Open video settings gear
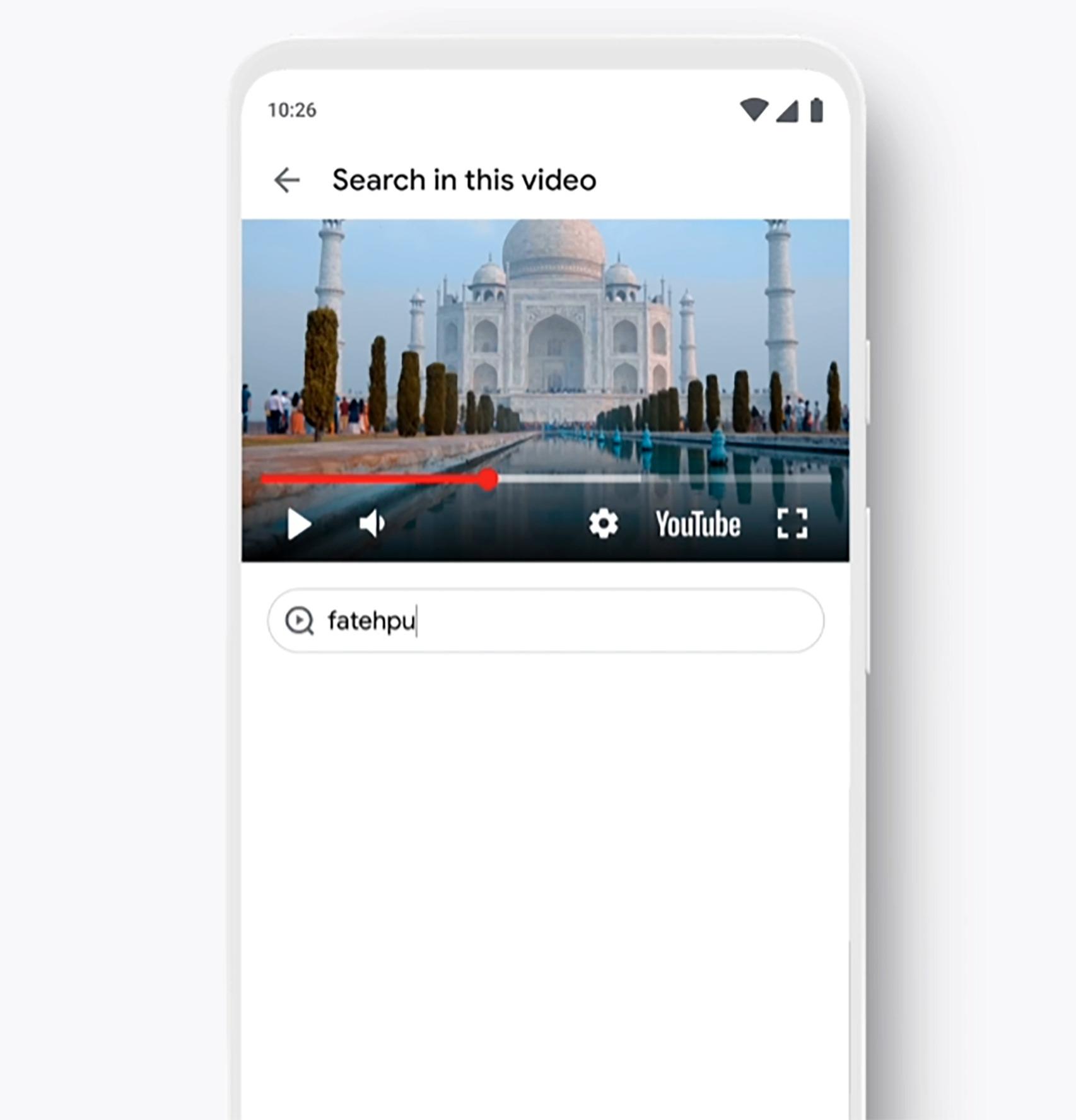The height and width of the screenshot is (1120, 1076). tap(604, 523)
